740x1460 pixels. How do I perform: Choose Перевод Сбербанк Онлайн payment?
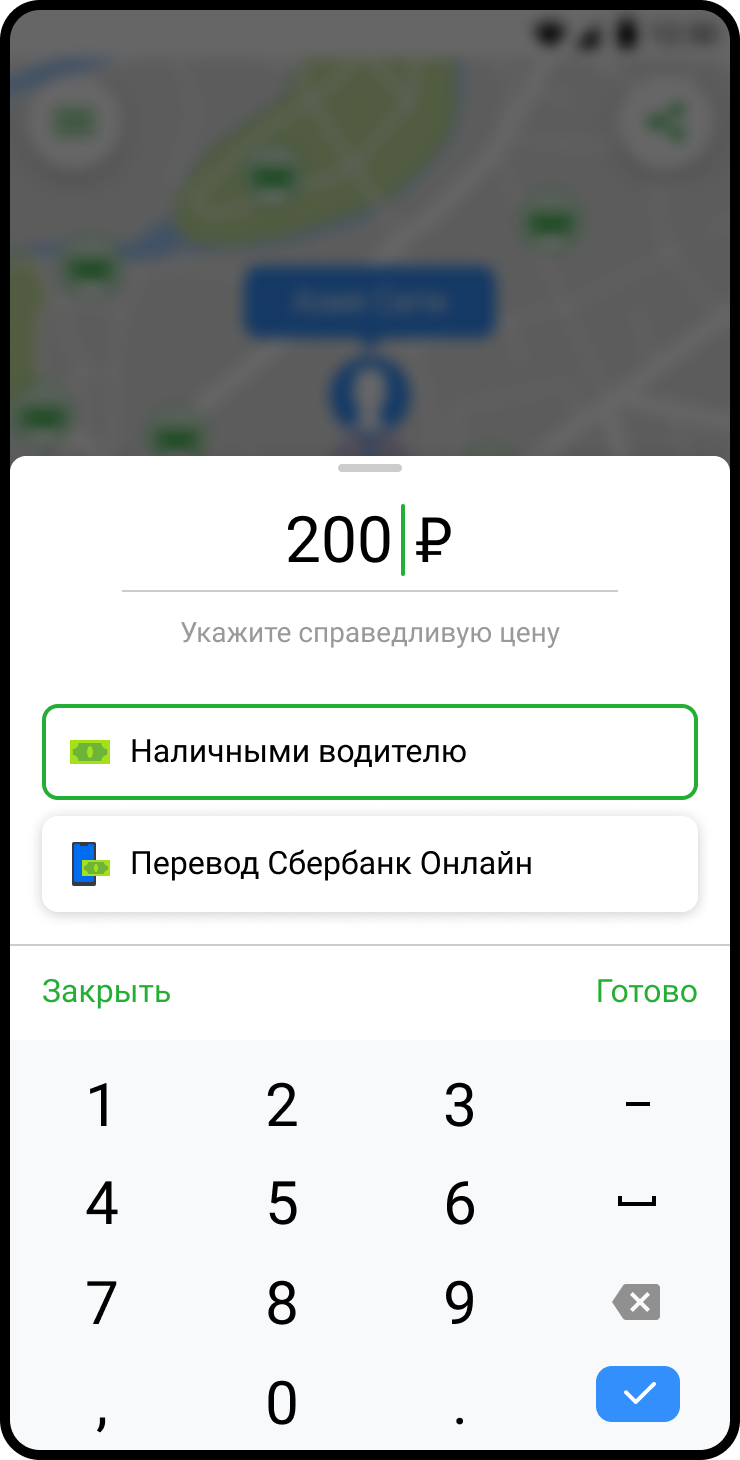point(369,864)
